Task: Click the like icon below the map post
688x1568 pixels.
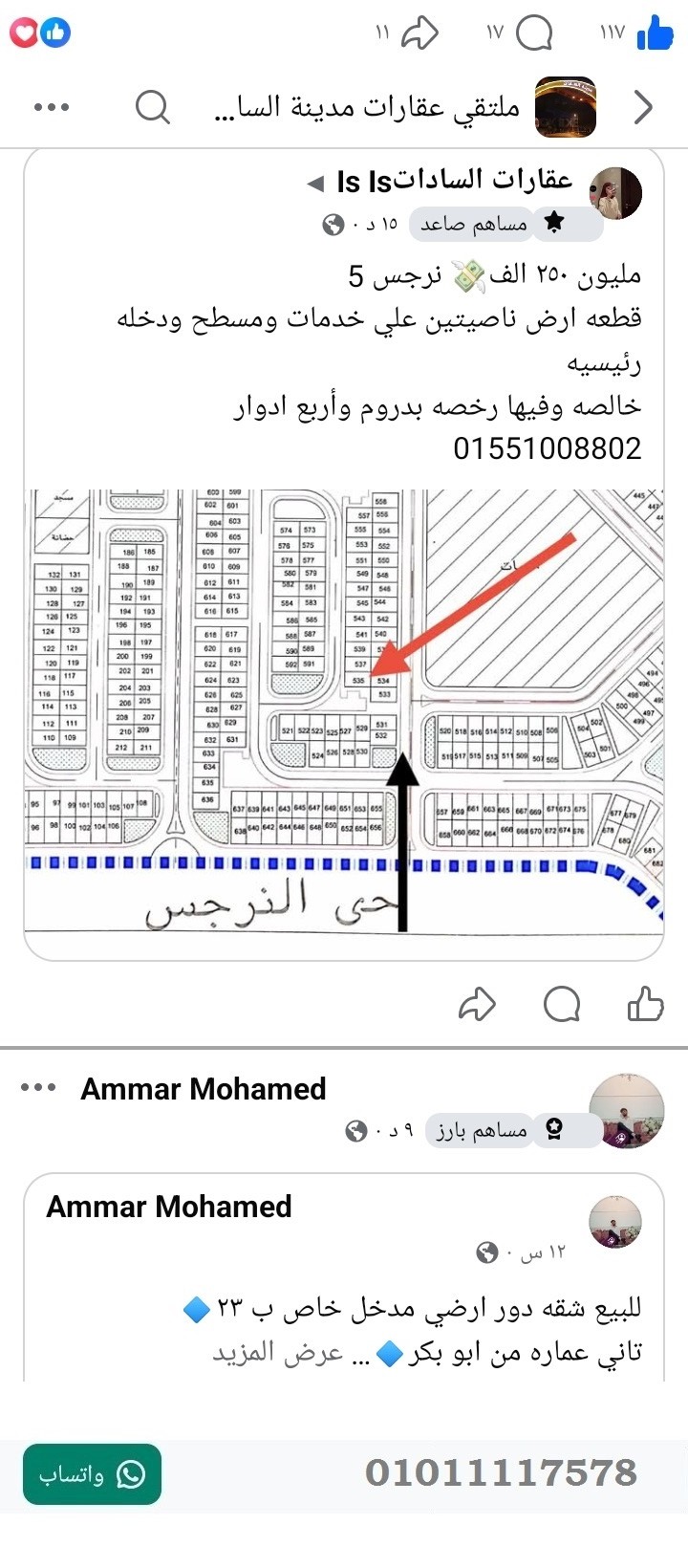Action: [x=648, y=1004]
